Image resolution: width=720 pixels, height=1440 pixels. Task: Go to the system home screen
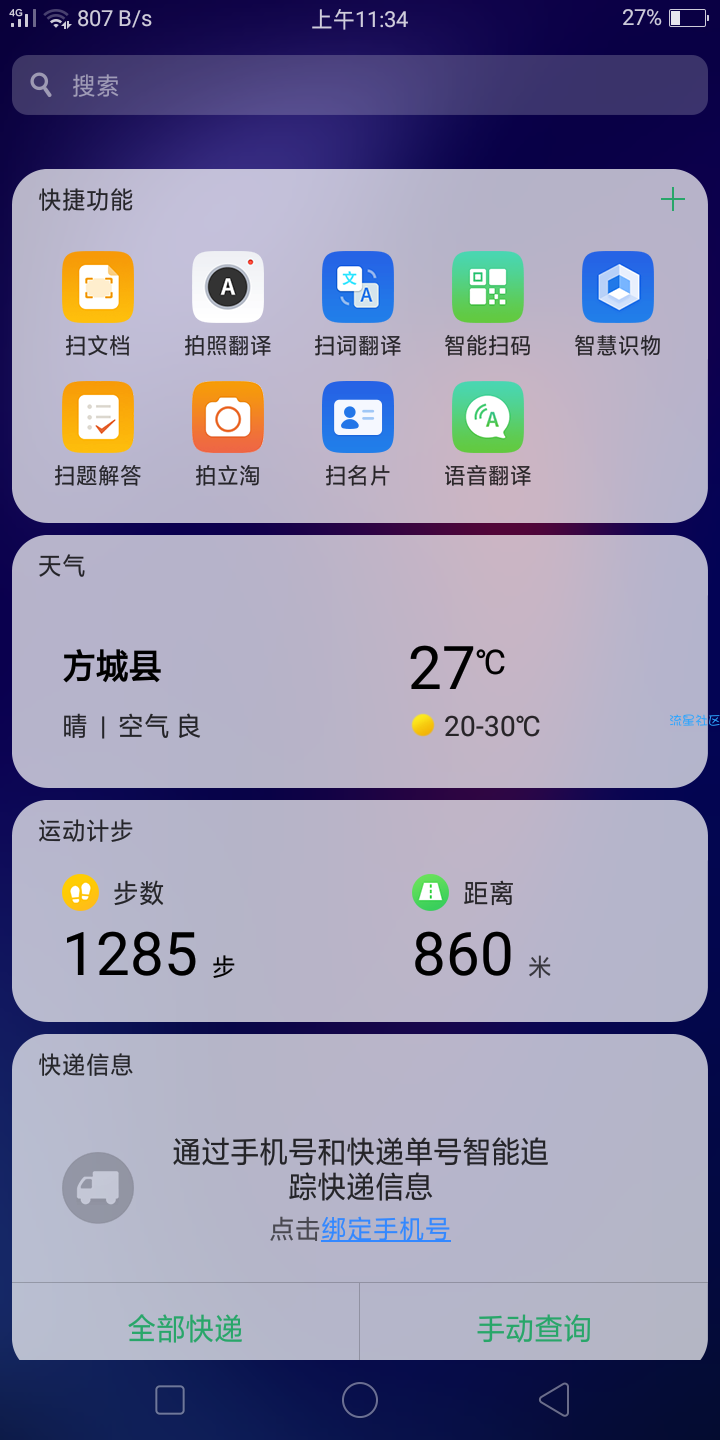[360, 1400]
